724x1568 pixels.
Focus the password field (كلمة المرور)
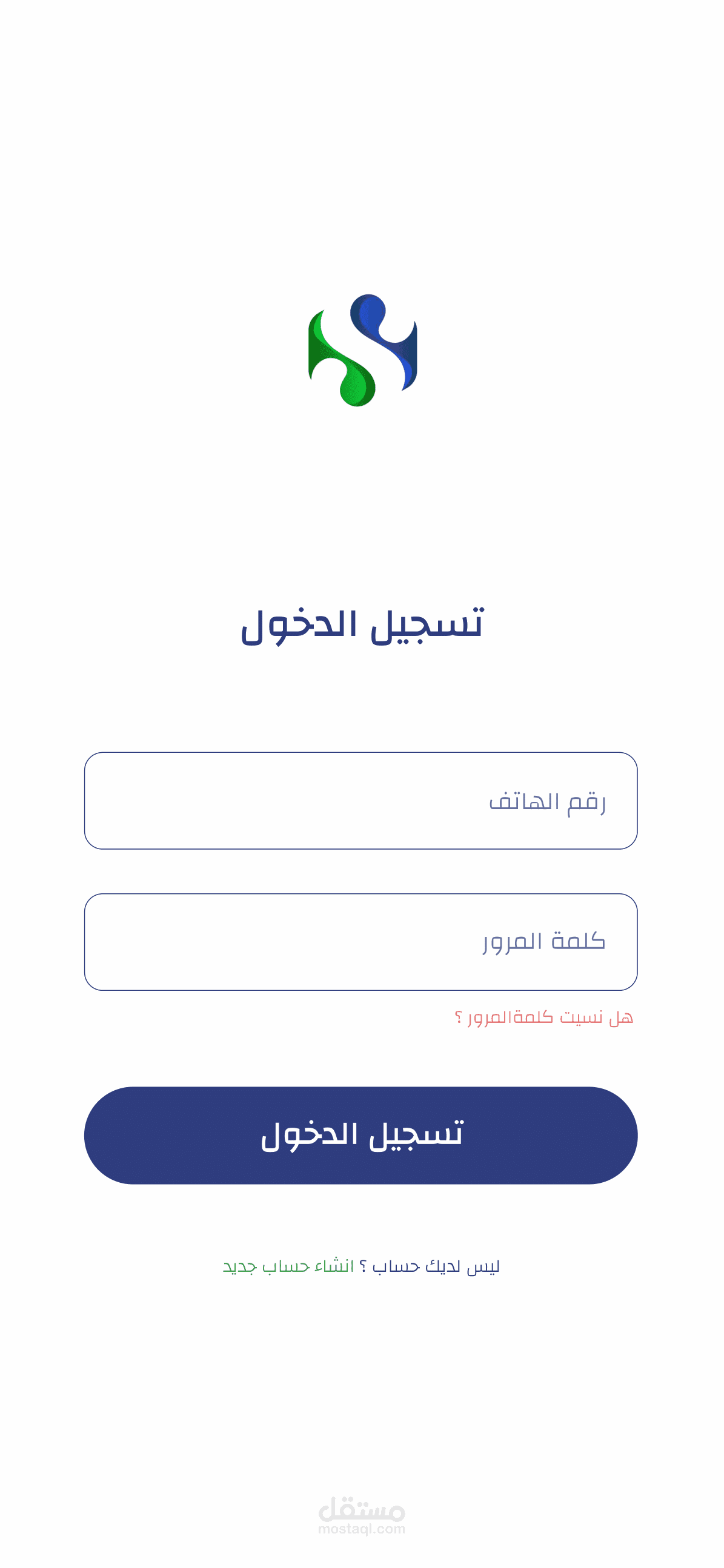361,942
